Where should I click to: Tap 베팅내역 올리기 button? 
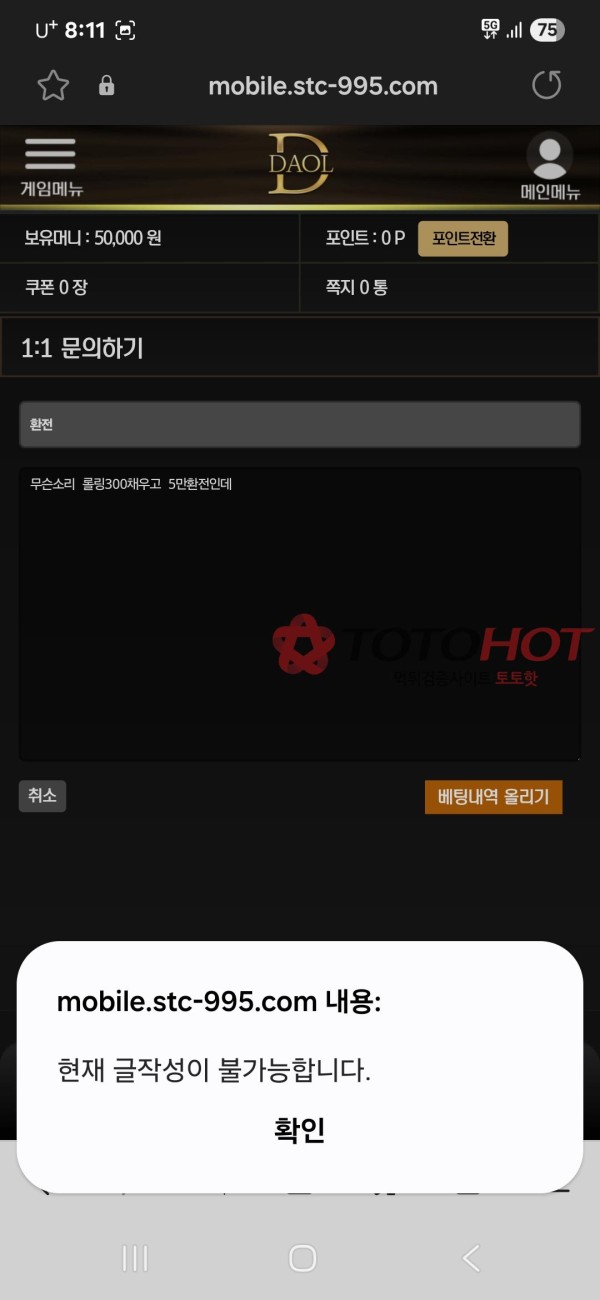(493, 798)
